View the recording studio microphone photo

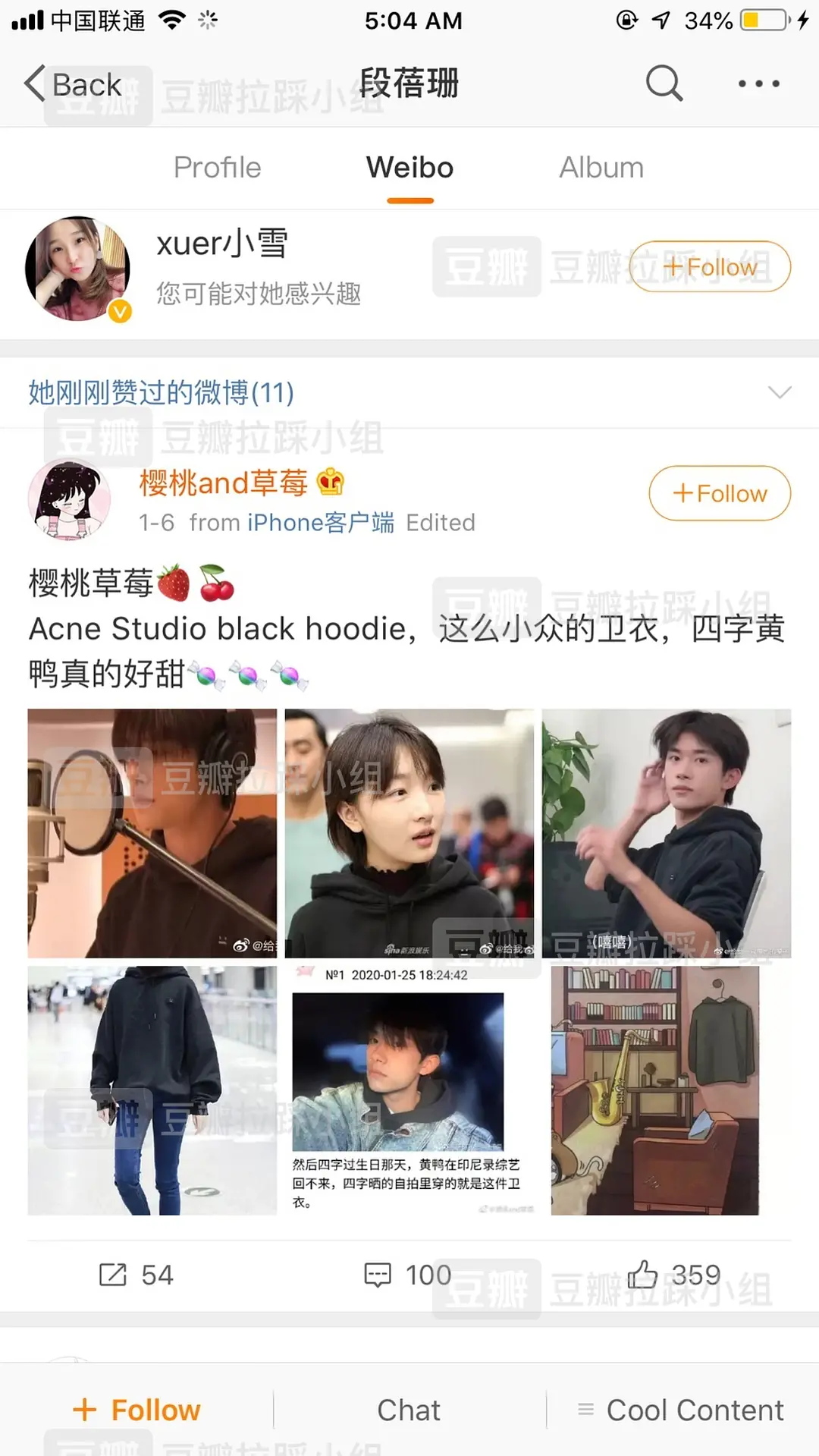pyautogui.click(x=152, y=833)
